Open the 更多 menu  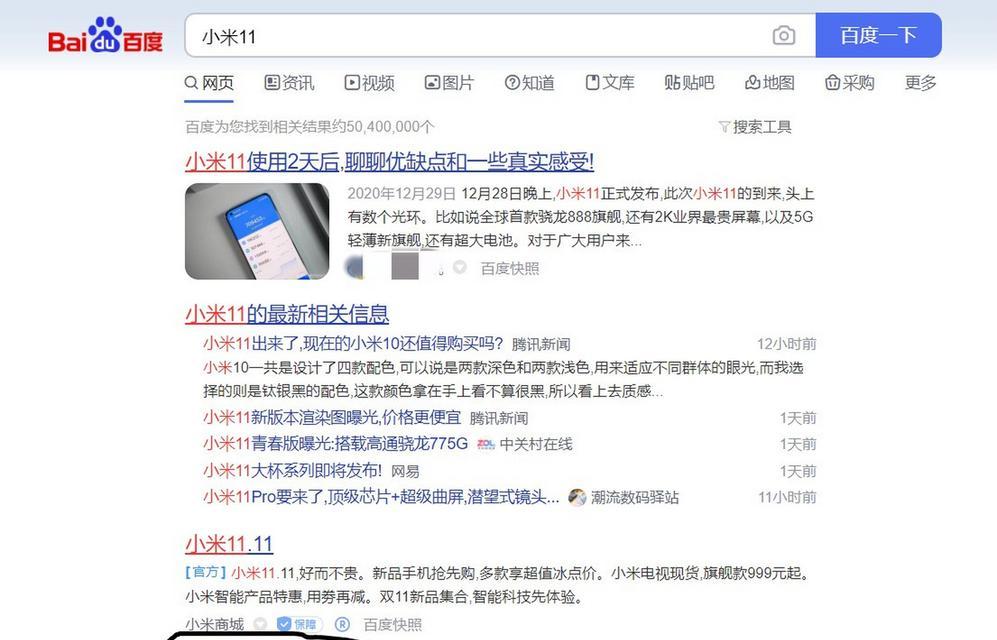(x=920, y=83)
